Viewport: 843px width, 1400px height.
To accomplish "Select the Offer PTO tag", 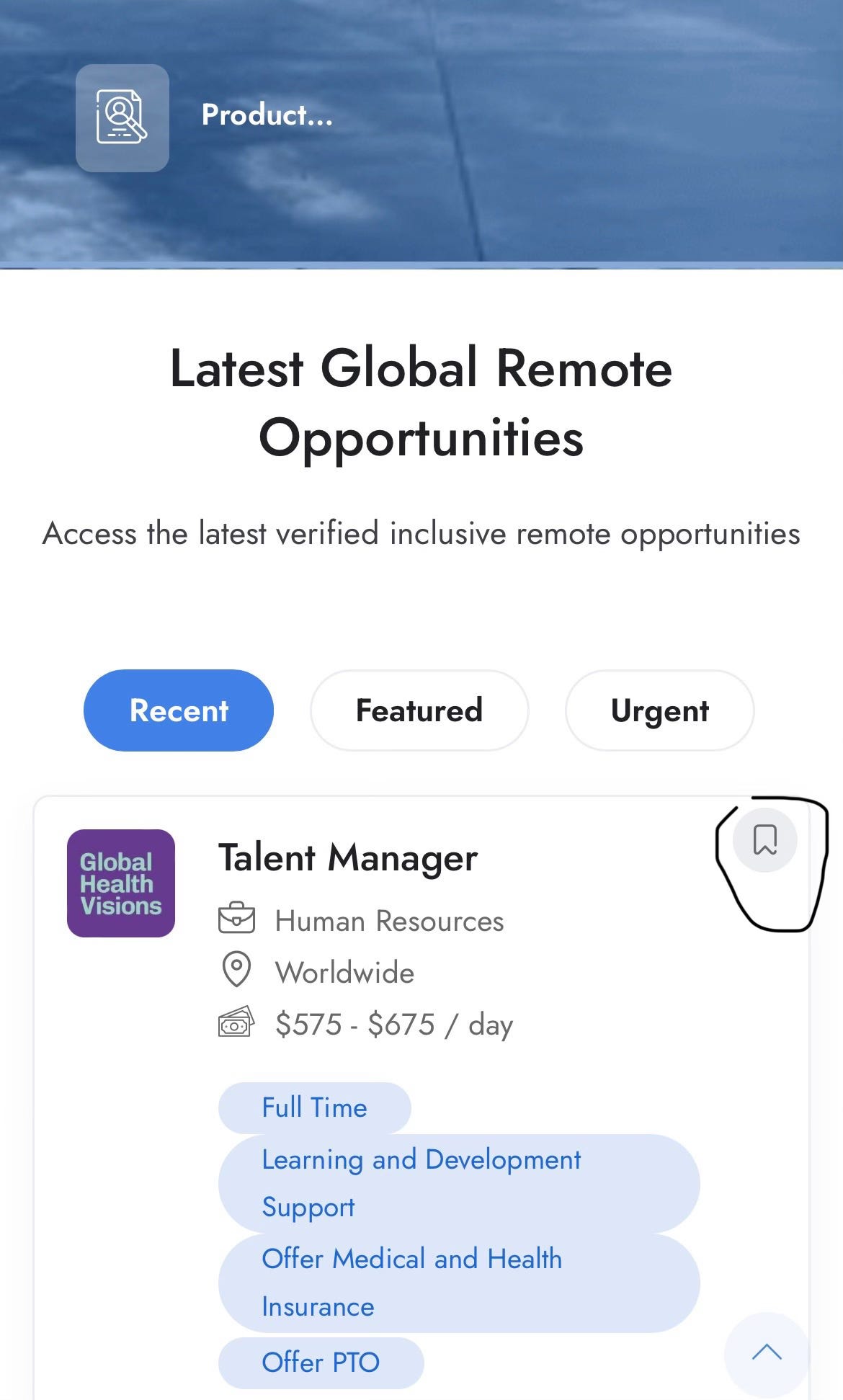I will coord(321,1363).
